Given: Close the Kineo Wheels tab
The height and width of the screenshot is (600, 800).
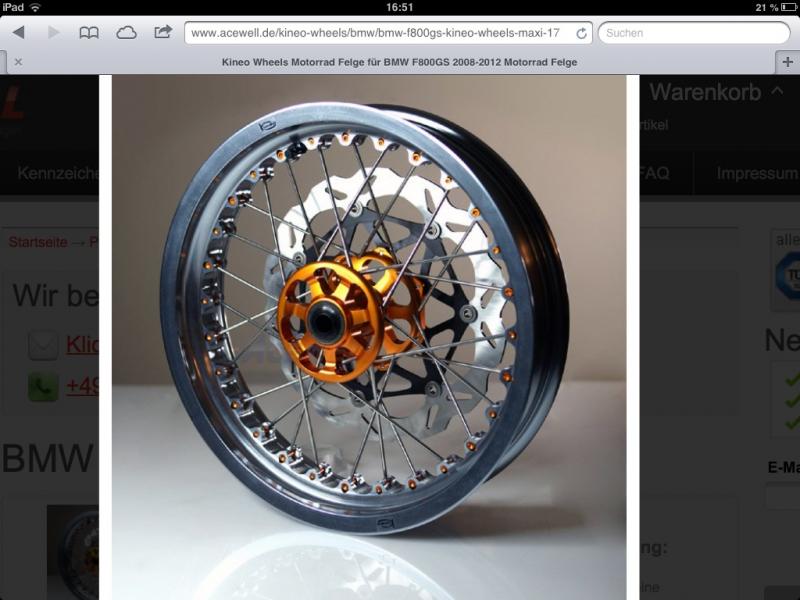Looking at the screenshot, I should pos(18,62).
